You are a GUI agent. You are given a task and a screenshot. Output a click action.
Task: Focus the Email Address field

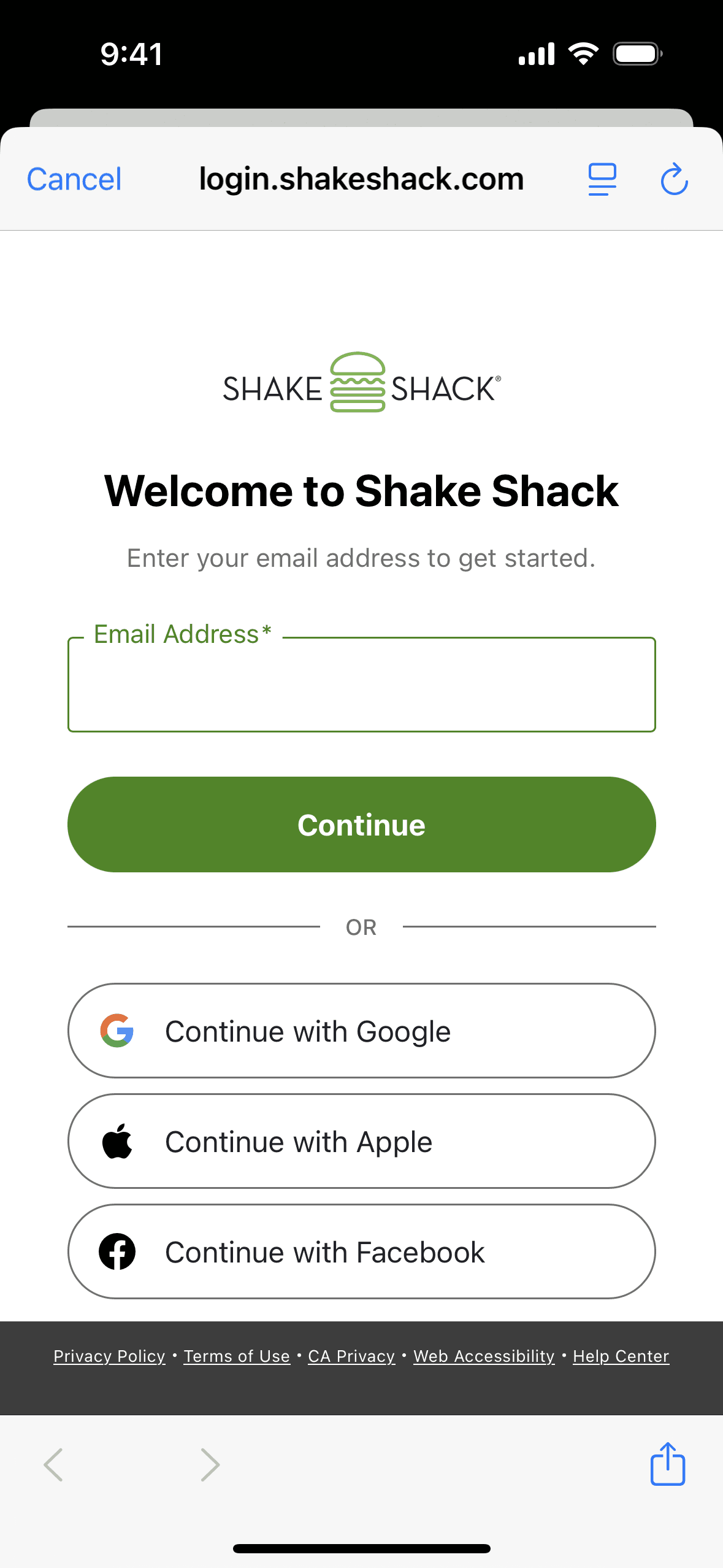coord(361,685)
